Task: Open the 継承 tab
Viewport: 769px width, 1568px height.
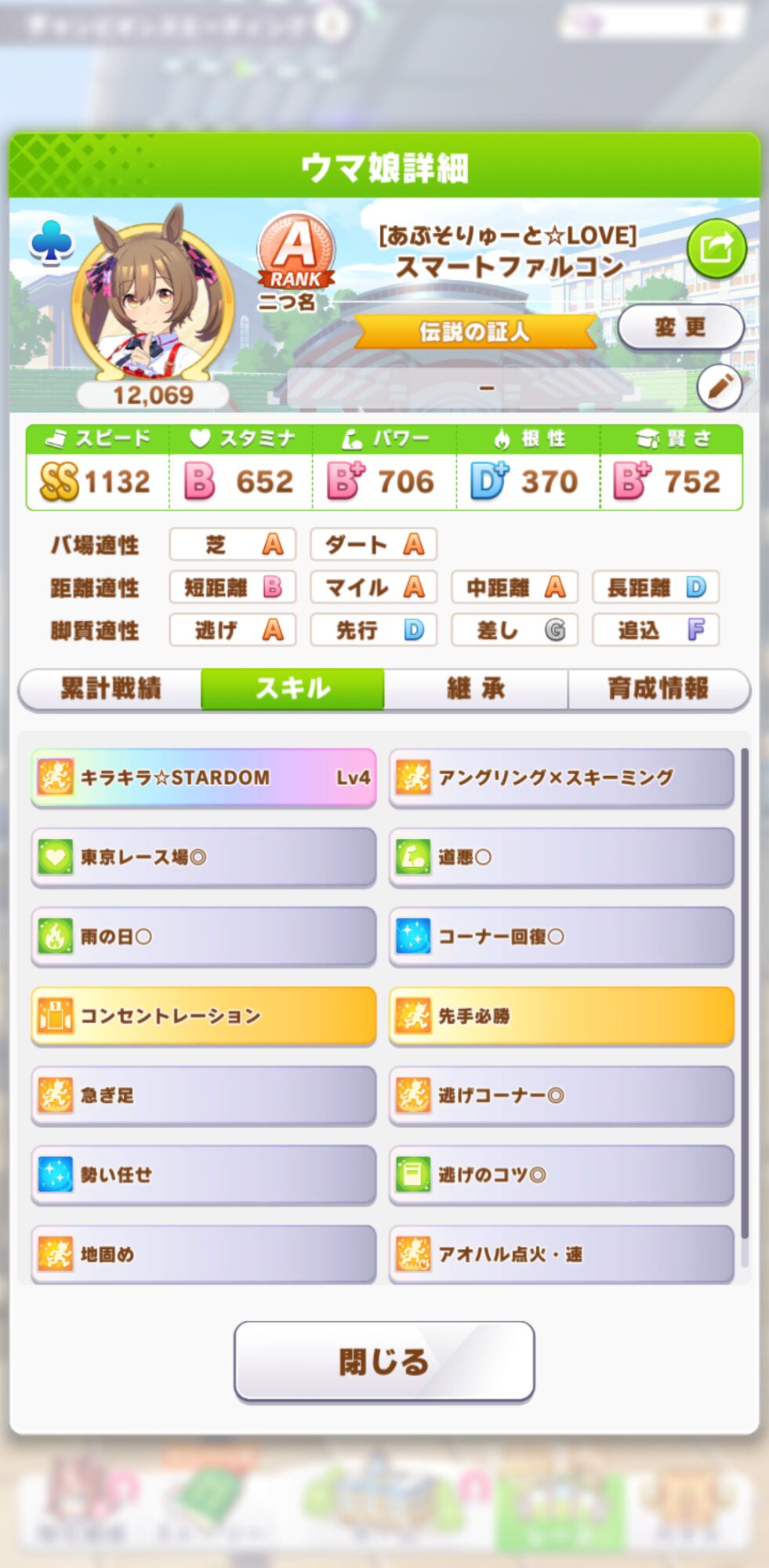Action: [x=476, y=689]
